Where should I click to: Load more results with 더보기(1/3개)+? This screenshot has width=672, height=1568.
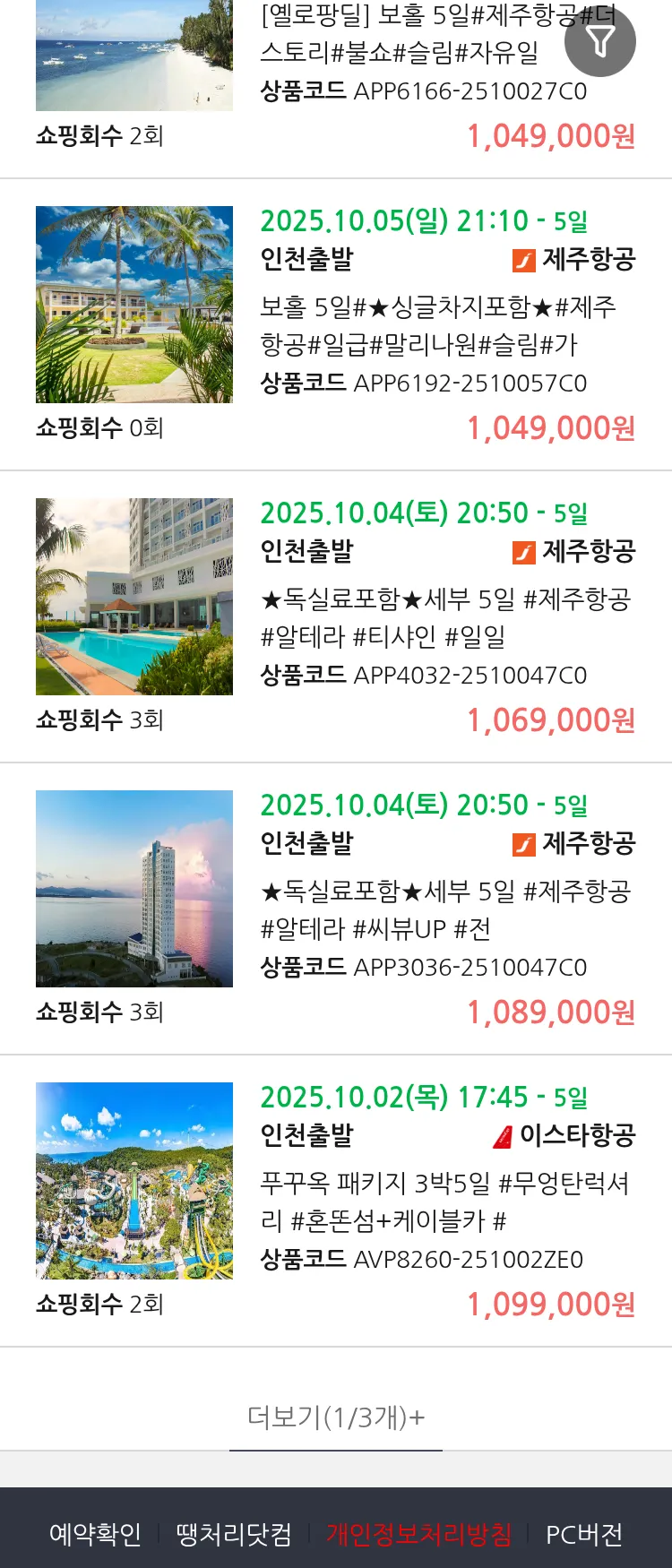(336, 1417)
